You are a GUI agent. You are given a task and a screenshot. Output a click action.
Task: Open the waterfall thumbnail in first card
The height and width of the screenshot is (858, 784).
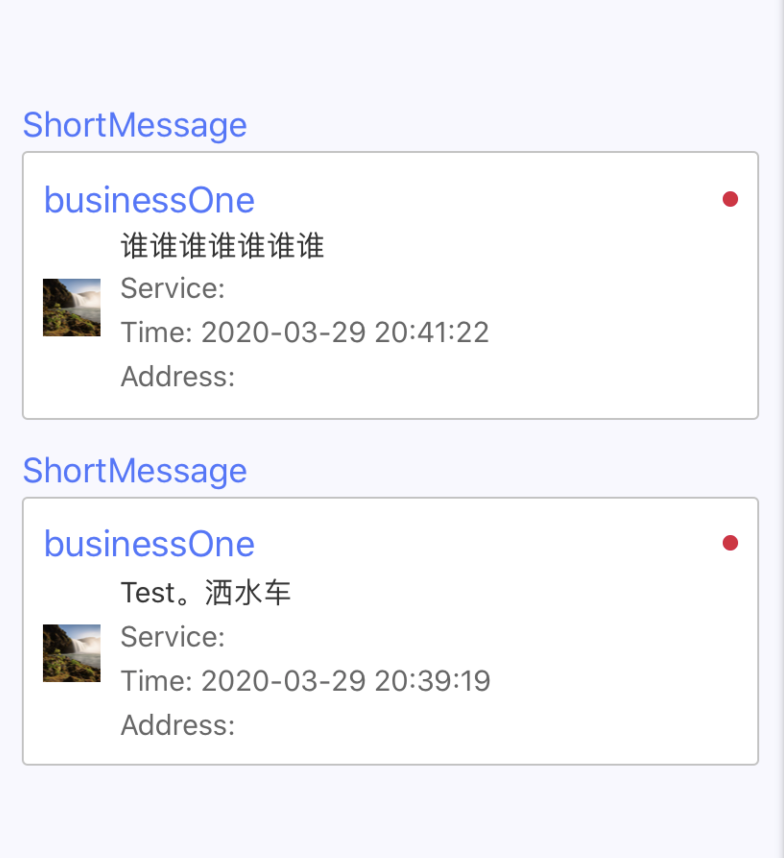[71, 307]
